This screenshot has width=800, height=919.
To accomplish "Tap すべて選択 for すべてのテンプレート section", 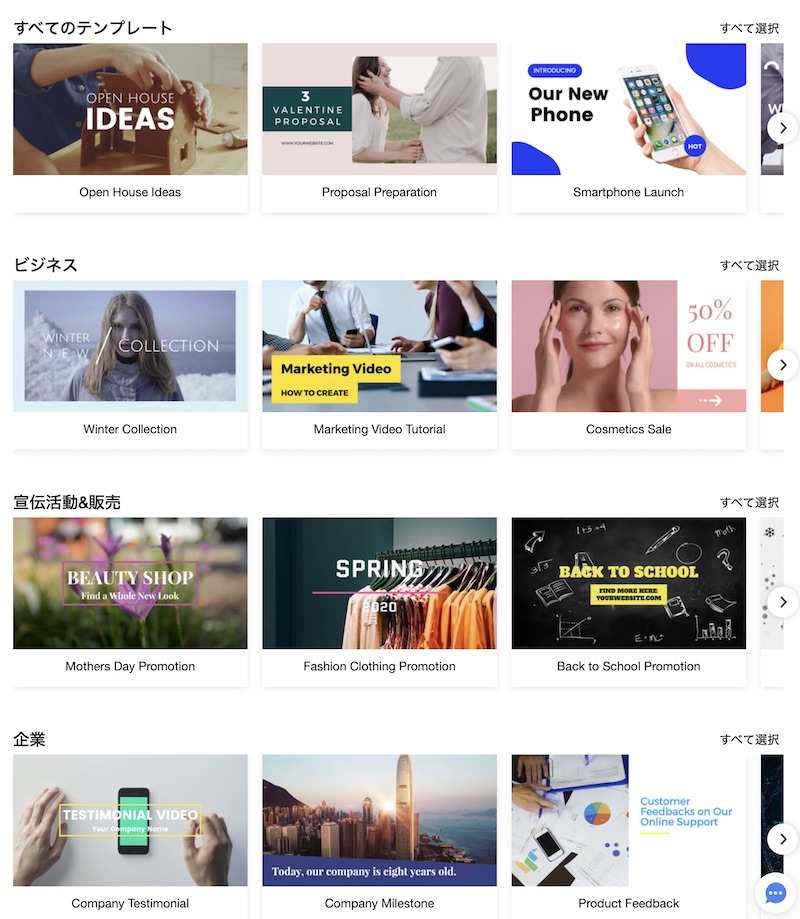I will tap(749, 28).
